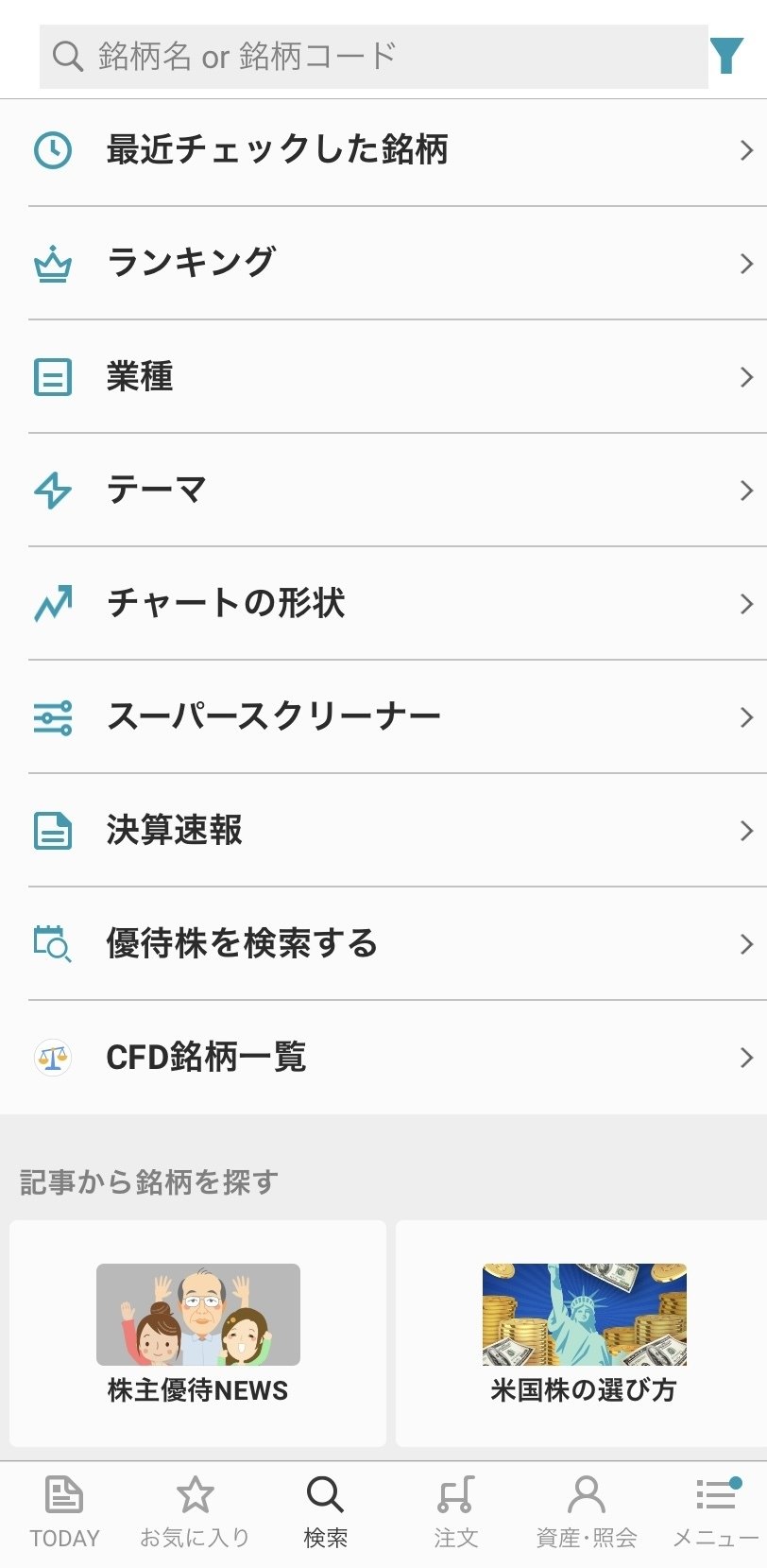Select the チャートの形状 chart icon
Image resolution: width=767 pixels, height=1568 pixels.
point(54,603)
